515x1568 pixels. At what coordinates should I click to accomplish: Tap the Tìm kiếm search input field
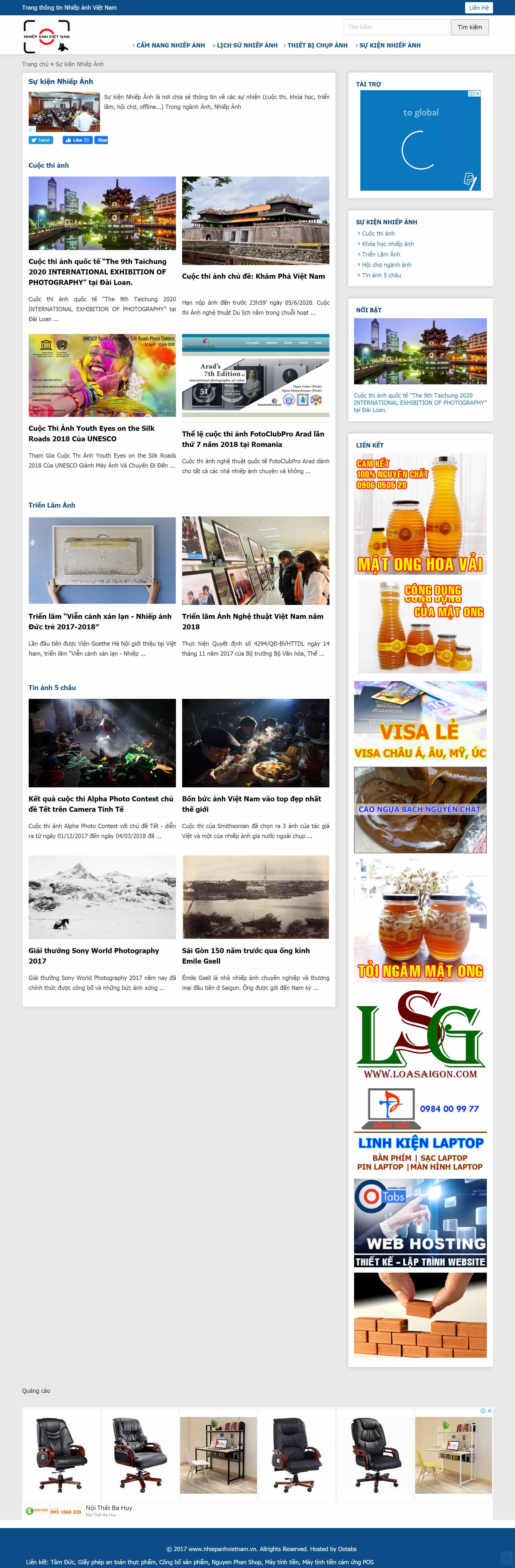pos(396,27)
